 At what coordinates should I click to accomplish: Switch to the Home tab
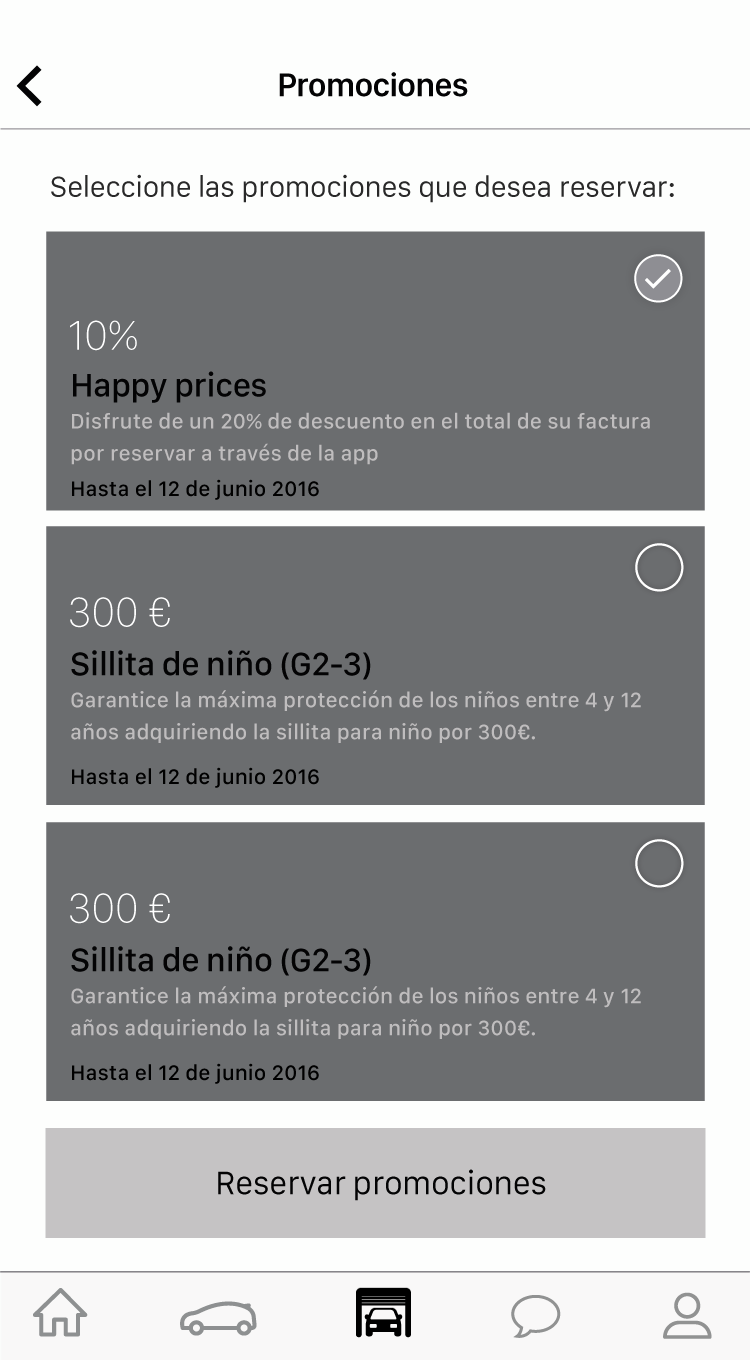click(61, 1314)
